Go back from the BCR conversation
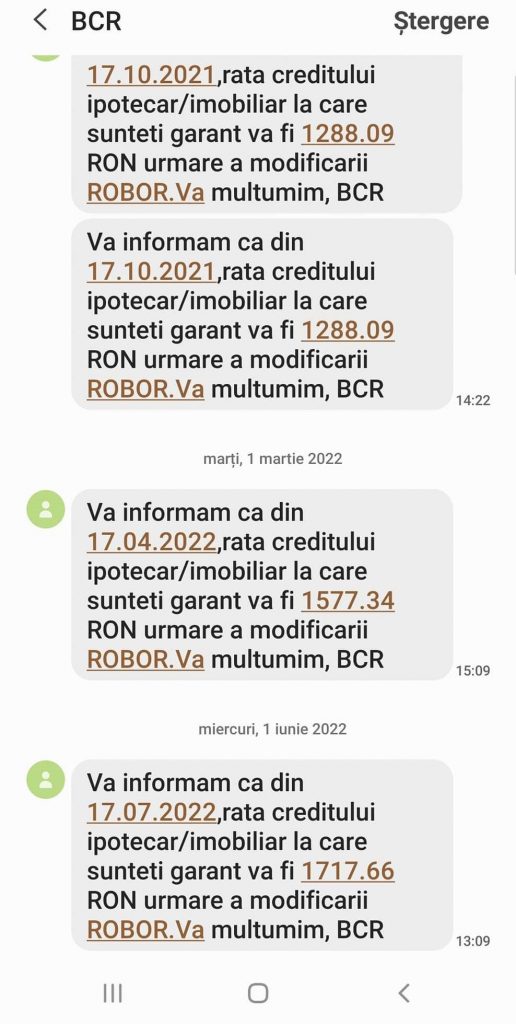Screen dimensions: 516x1024 (40, 20)
